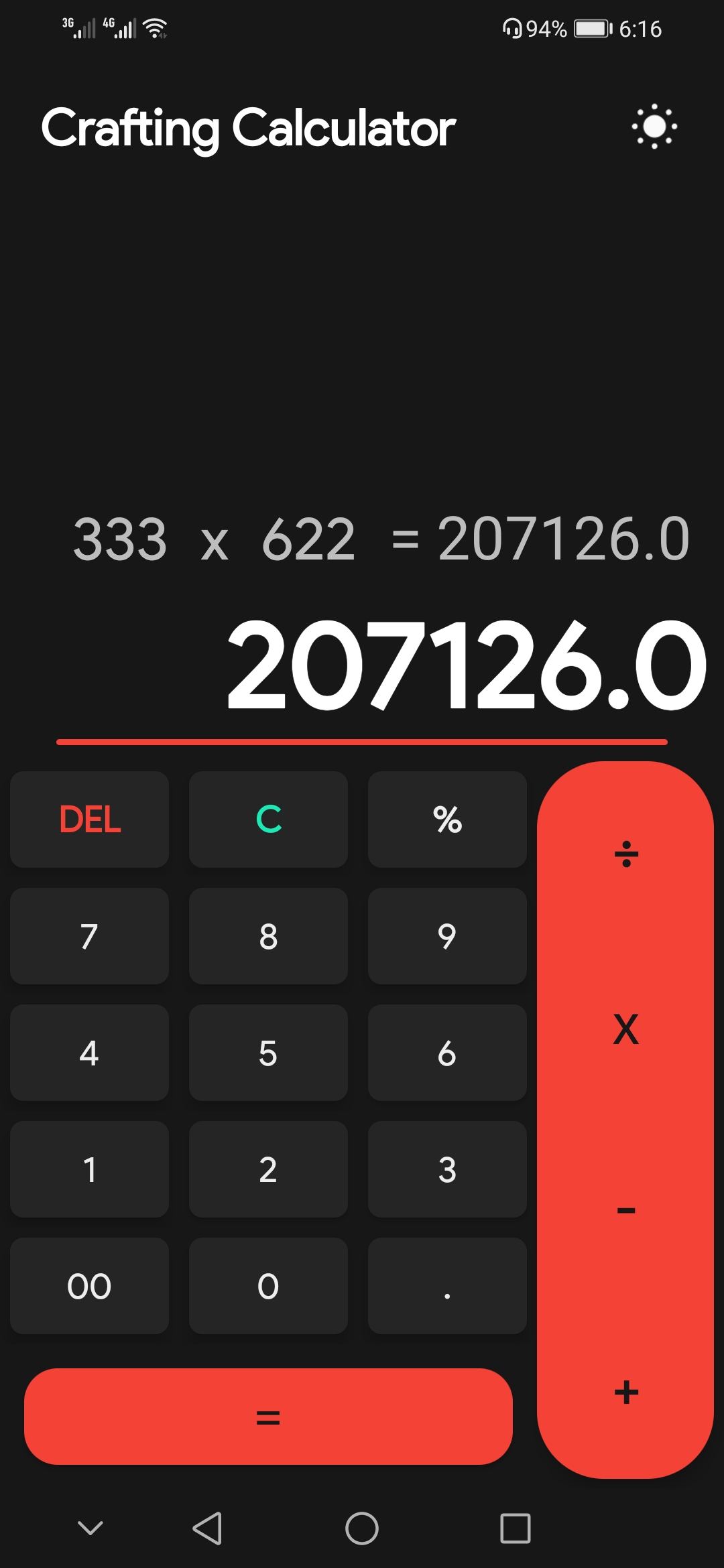Add a decimal point
The height and width of the screenshot is (1568, 724).
447,1285
